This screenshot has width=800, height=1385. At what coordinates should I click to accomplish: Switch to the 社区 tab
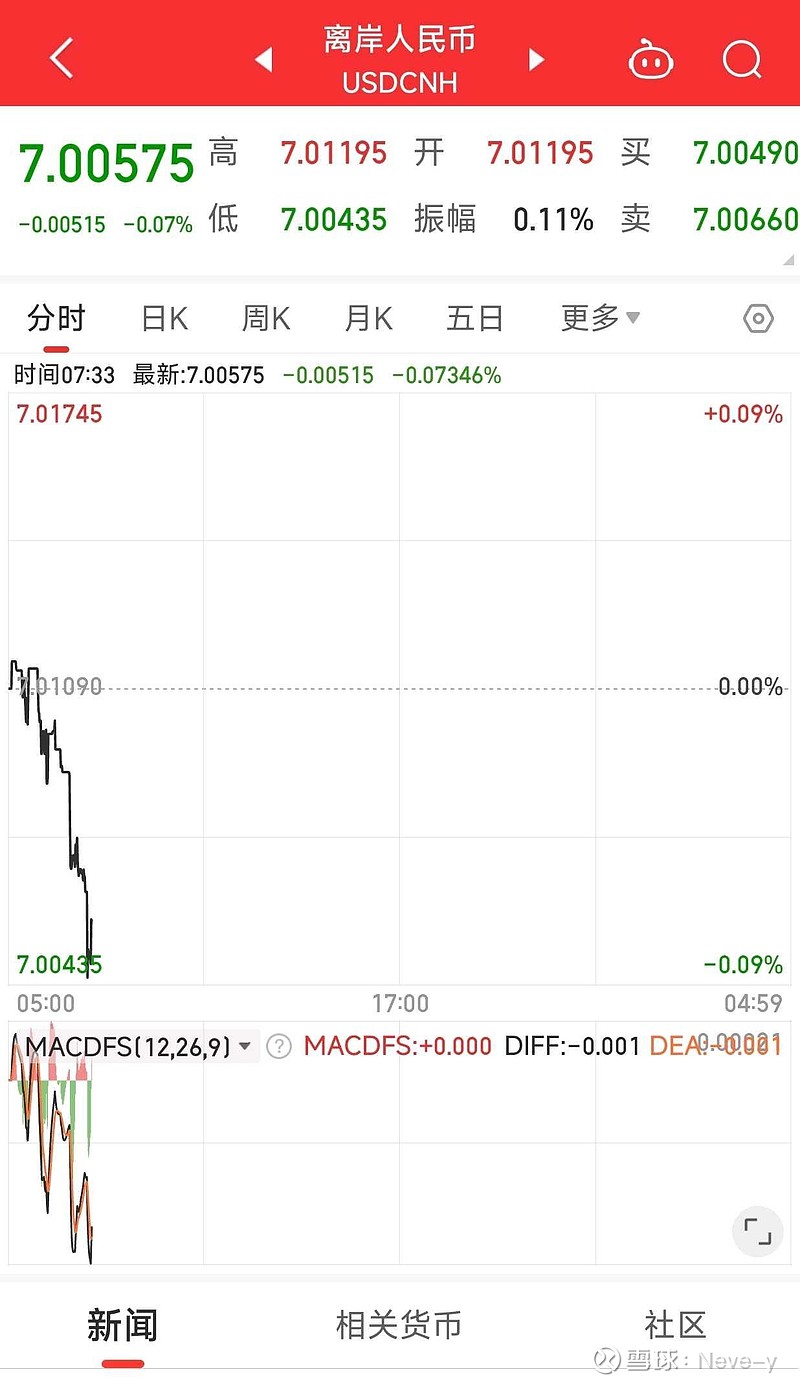coord(676,1325)
